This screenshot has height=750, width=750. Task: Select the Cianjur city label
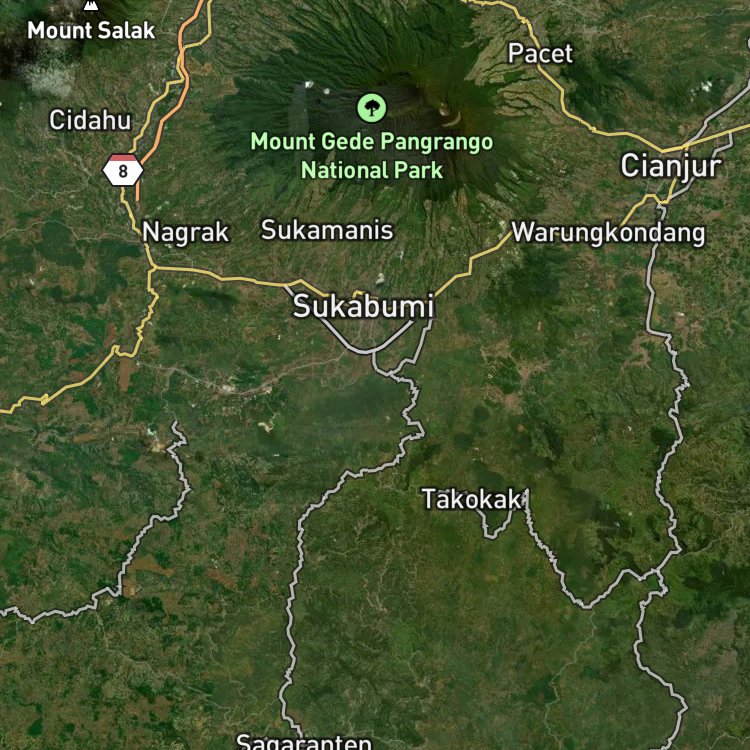[671, 166]
